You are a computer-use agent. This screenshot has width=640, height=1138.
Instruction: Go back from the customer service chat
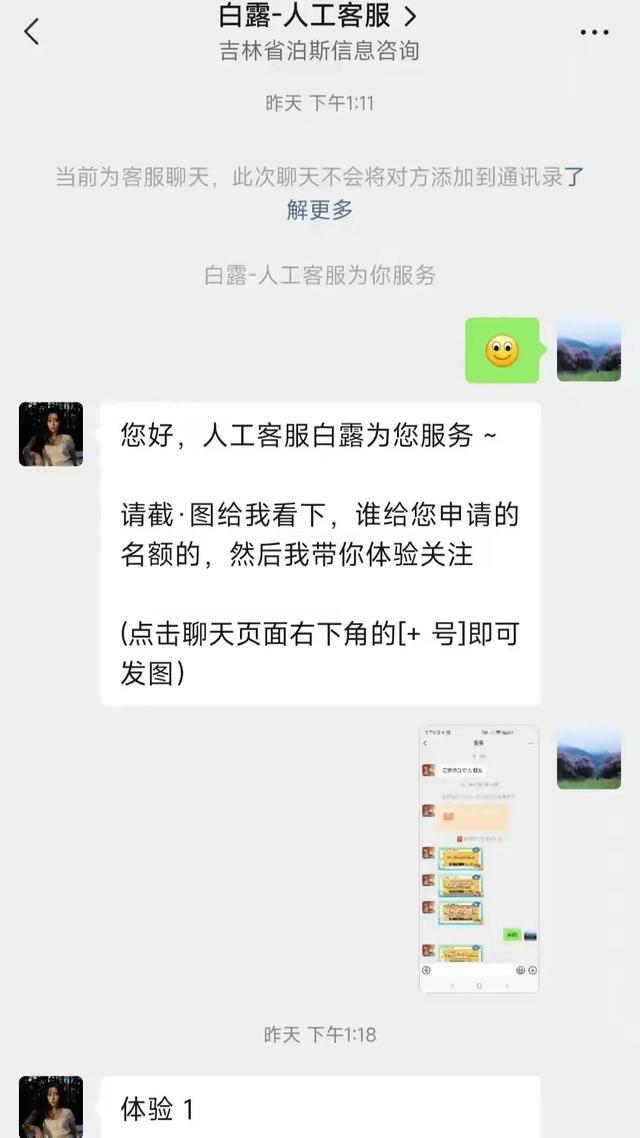click(x=31, y=32)
